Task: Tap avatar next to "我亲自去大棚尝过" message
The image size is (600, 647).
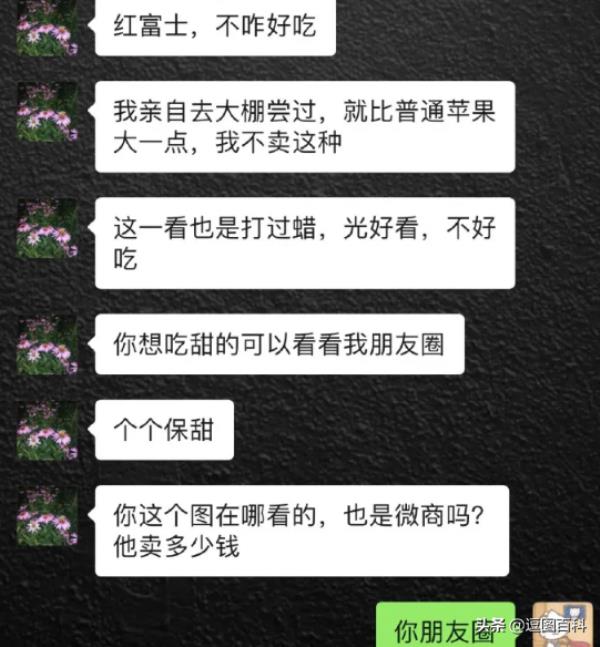Action: coord(47,111)
